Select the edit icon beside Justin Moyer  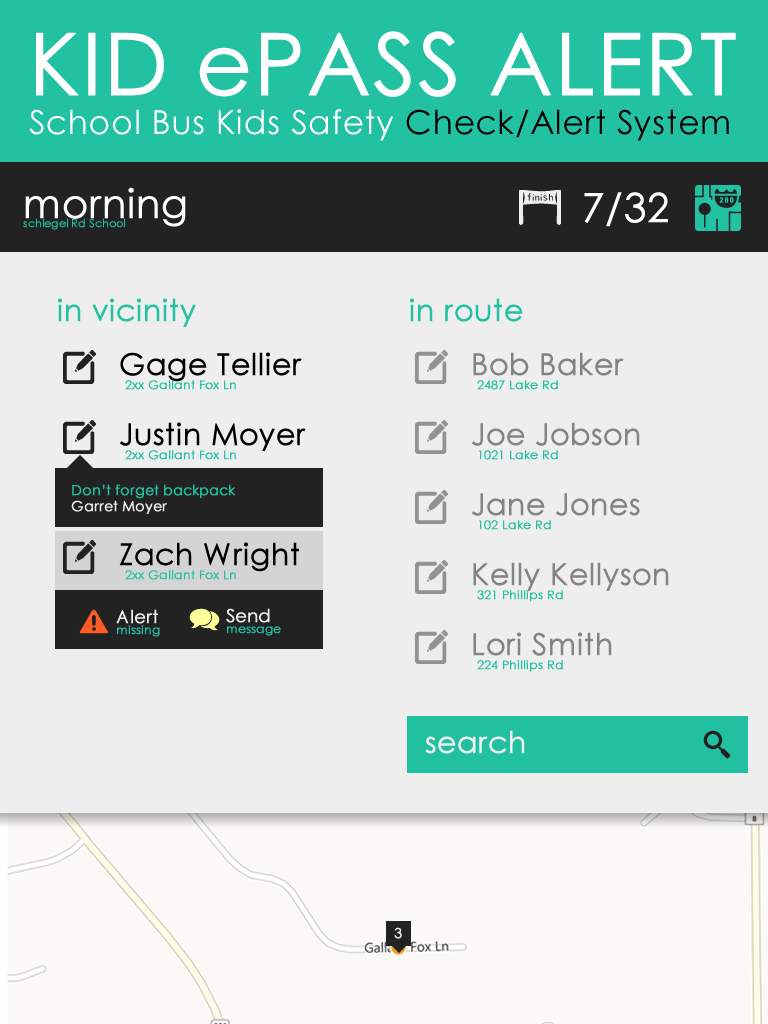coord(80,438)
